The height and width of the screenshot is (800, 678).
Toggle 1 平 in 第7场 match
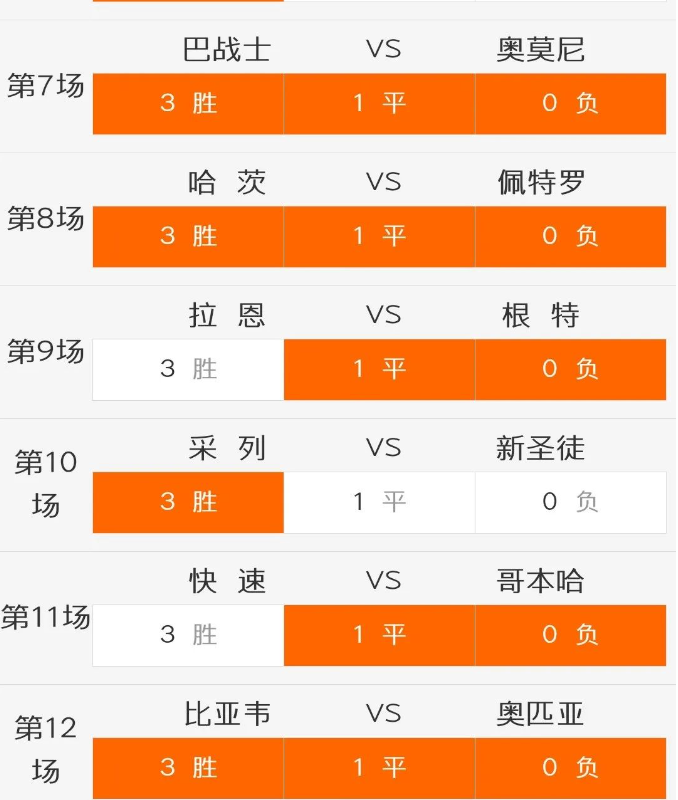tap(379, 103)
